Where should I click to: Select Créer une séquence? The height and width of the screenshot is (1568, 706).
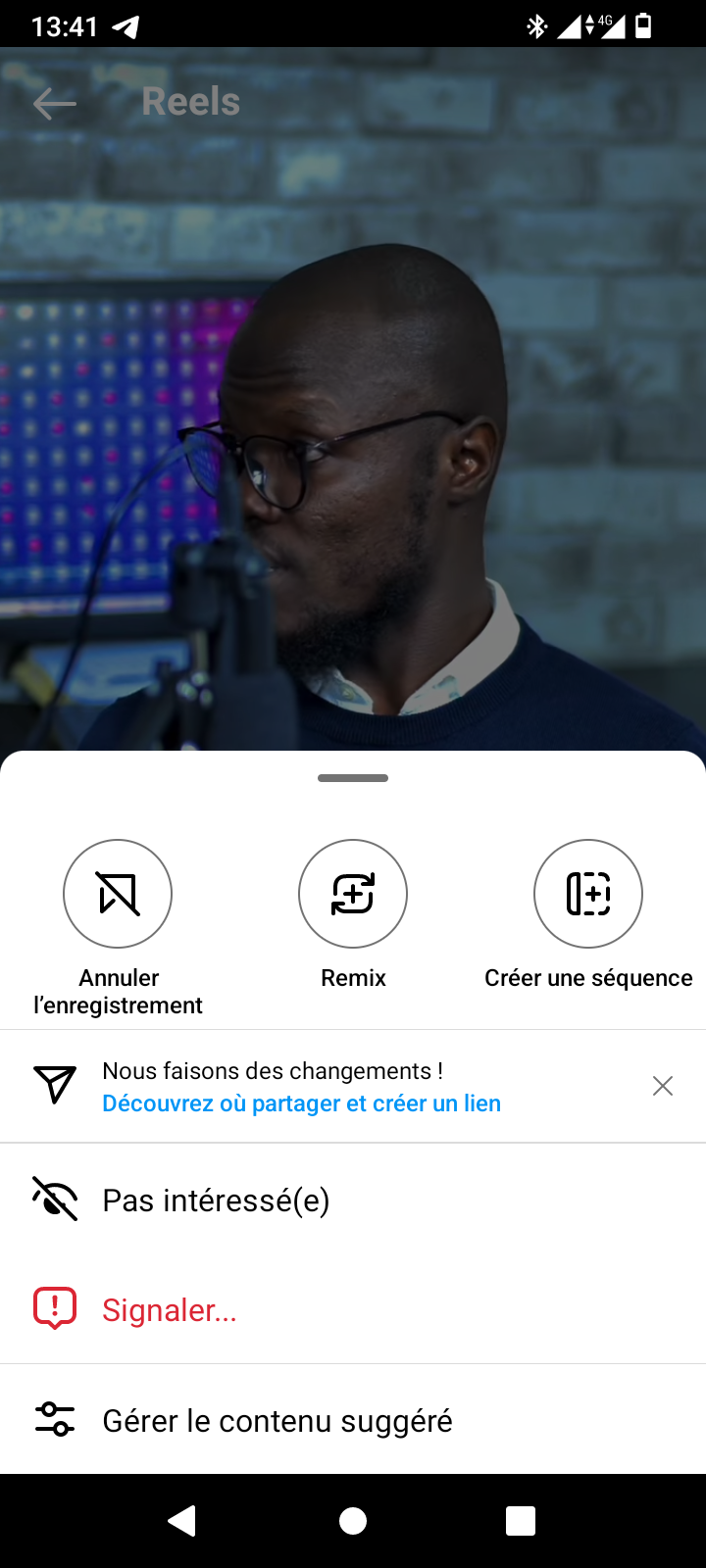(x=588, y=894)
